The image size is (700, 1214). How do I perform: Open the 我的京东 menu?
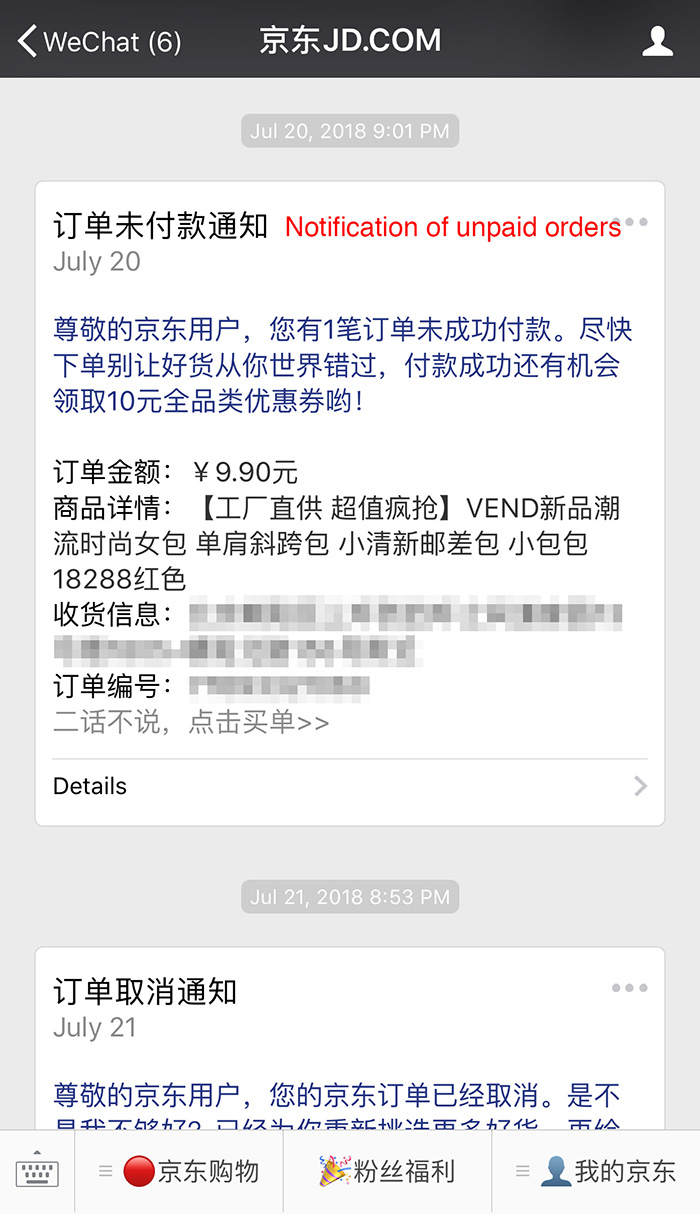pos(596,1172)
